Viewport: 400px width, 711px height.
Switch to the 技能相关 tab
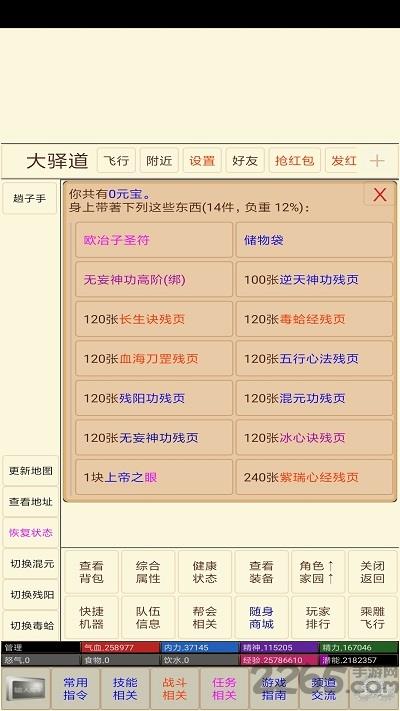(x=125, y=688)
